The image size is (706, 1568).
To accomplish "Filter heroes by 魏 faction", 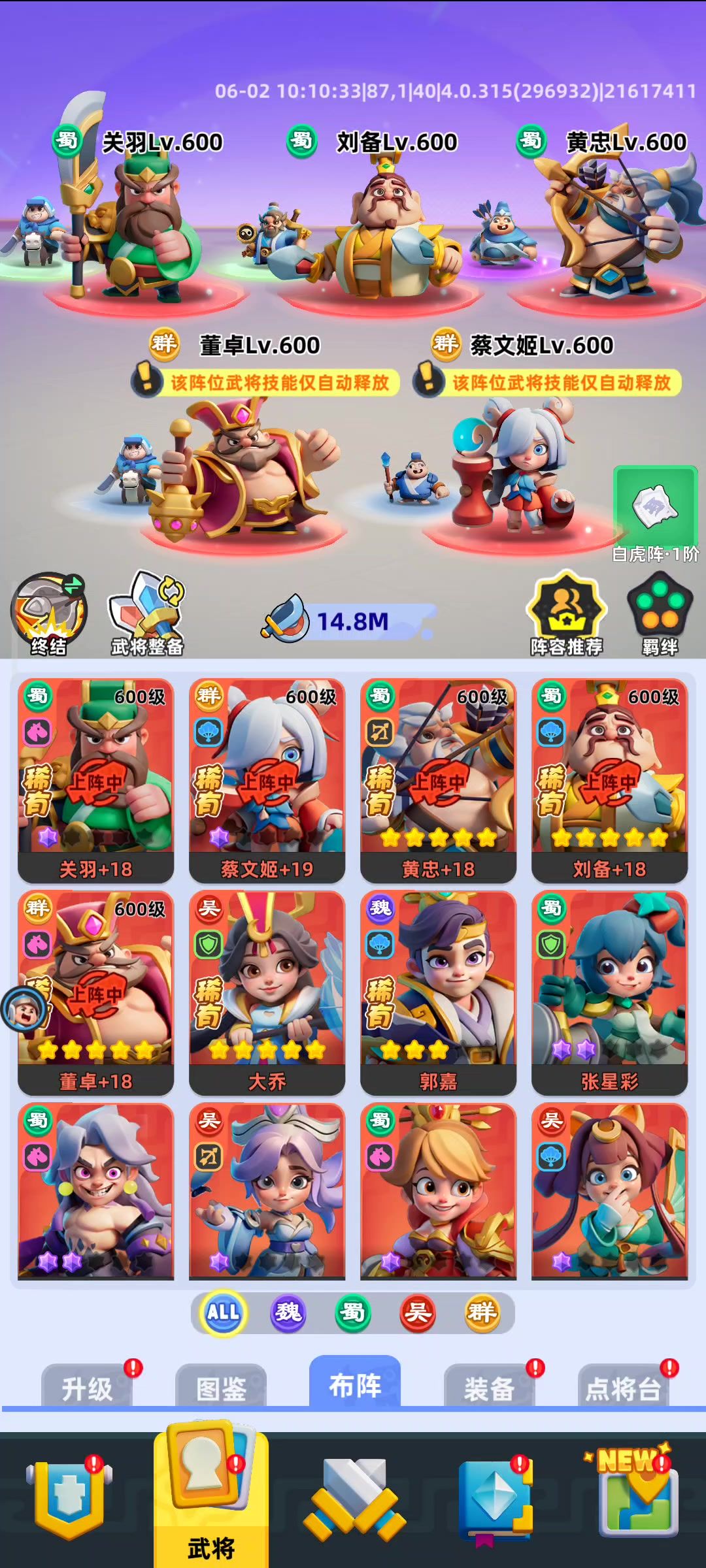I will tap(288, 1312).
